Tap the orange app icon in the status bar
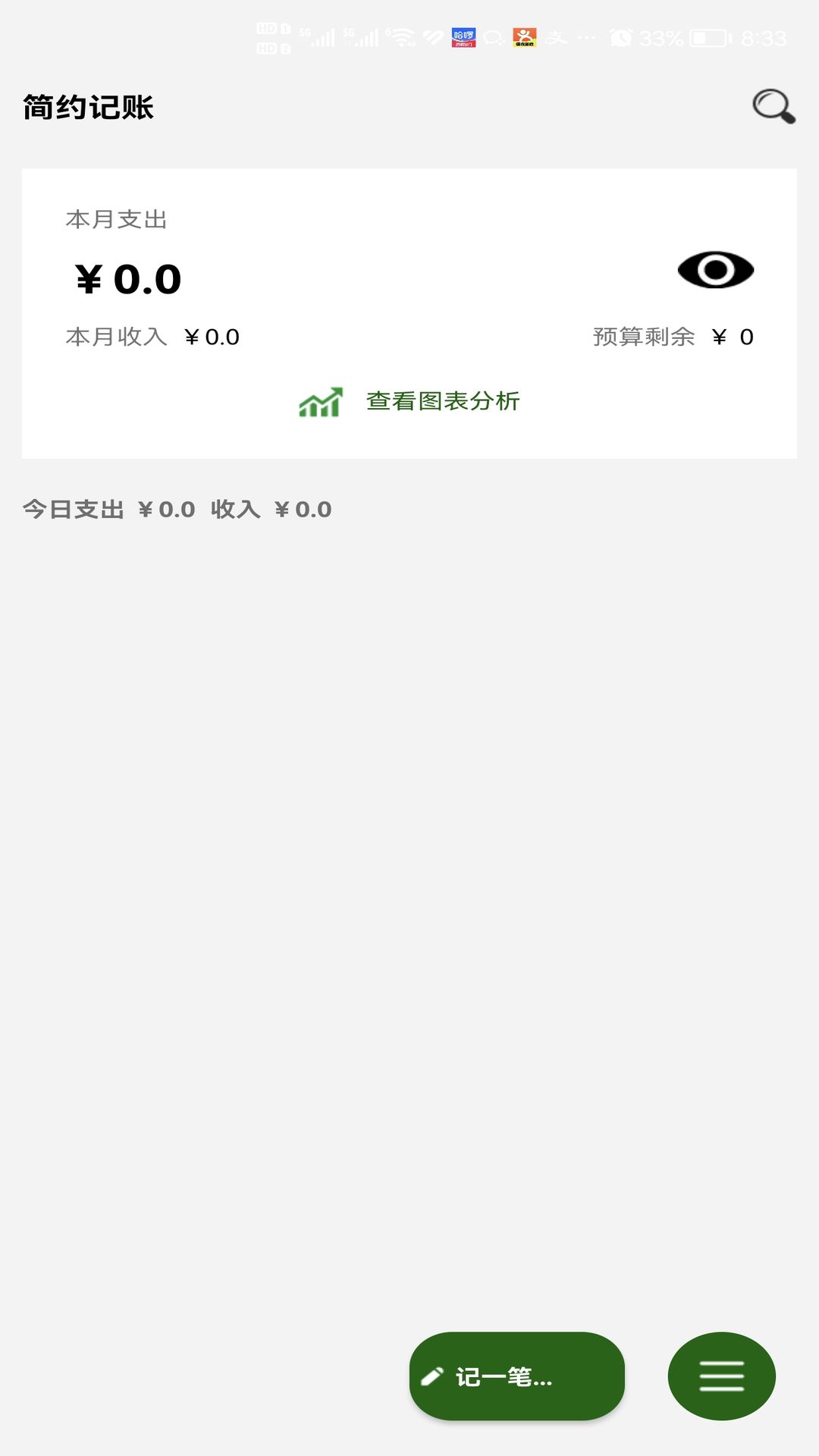The width and height of the screenshot is (819, 1456). pyautogui.click(x=525, y=35)
